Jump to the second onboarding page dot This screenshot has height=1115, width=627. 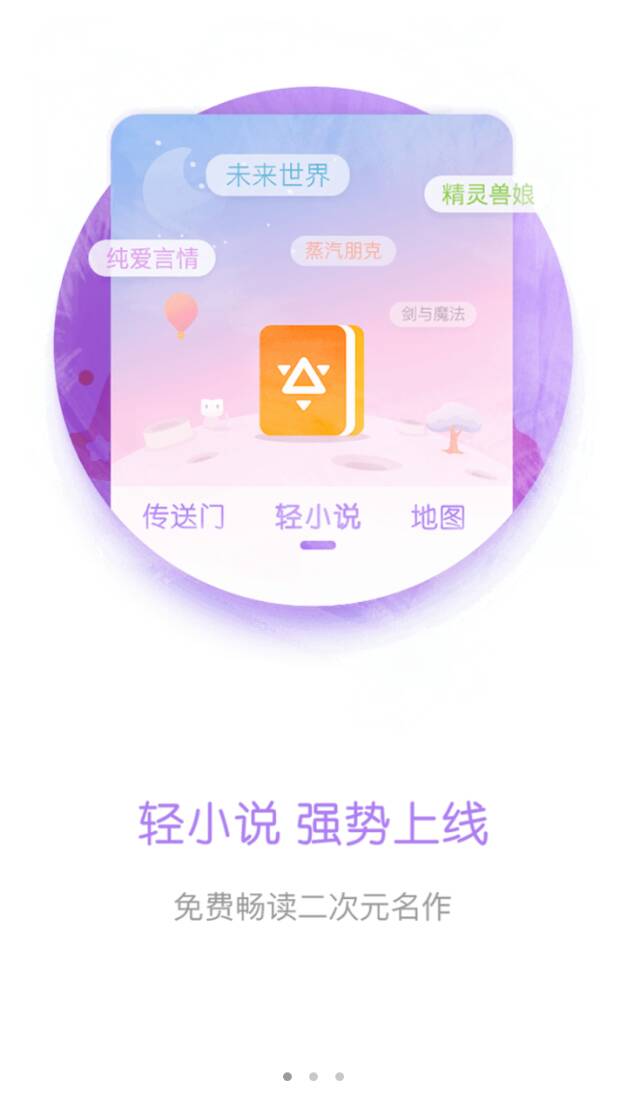click(313, 1077)
